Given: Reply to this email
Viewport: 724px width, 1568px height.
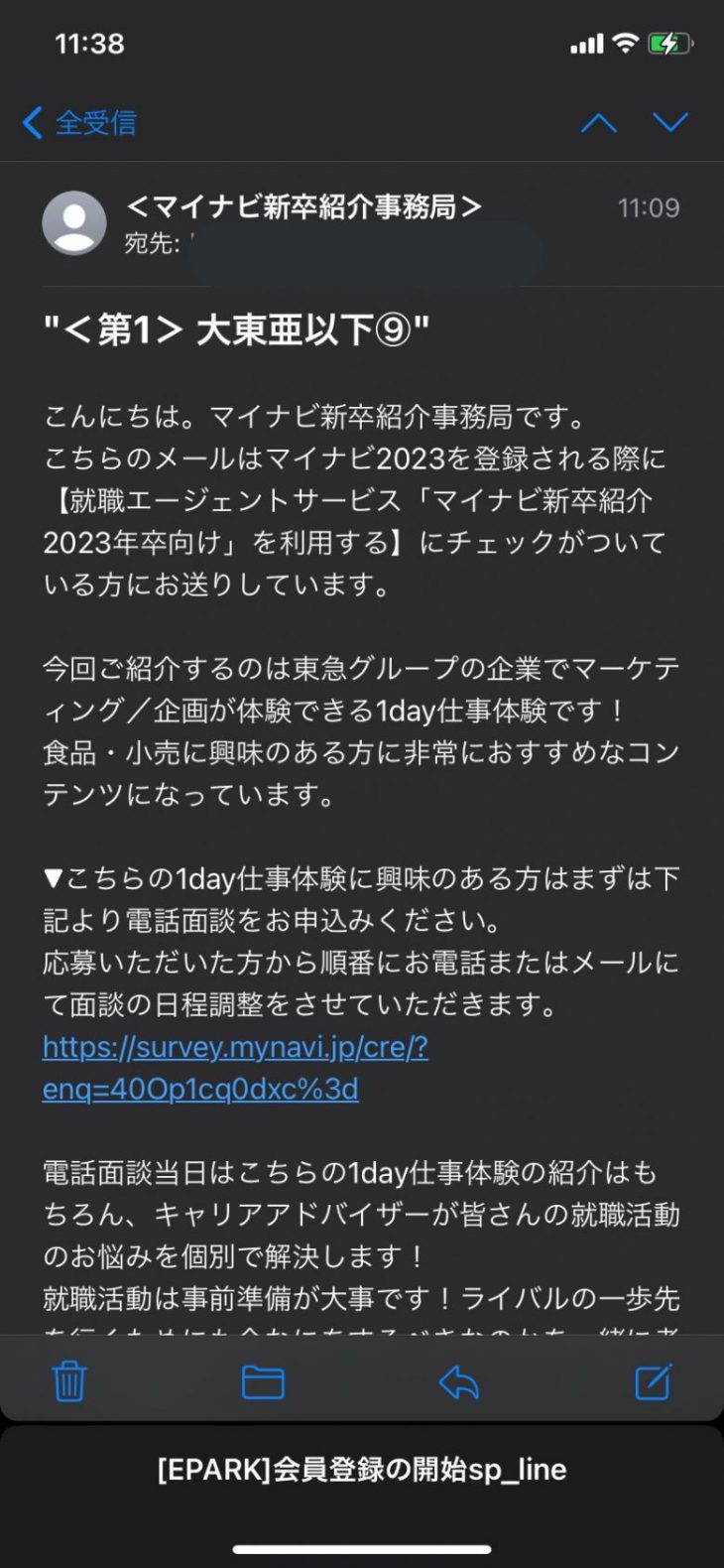Looking at the screenshot, I should [458, 1381].
